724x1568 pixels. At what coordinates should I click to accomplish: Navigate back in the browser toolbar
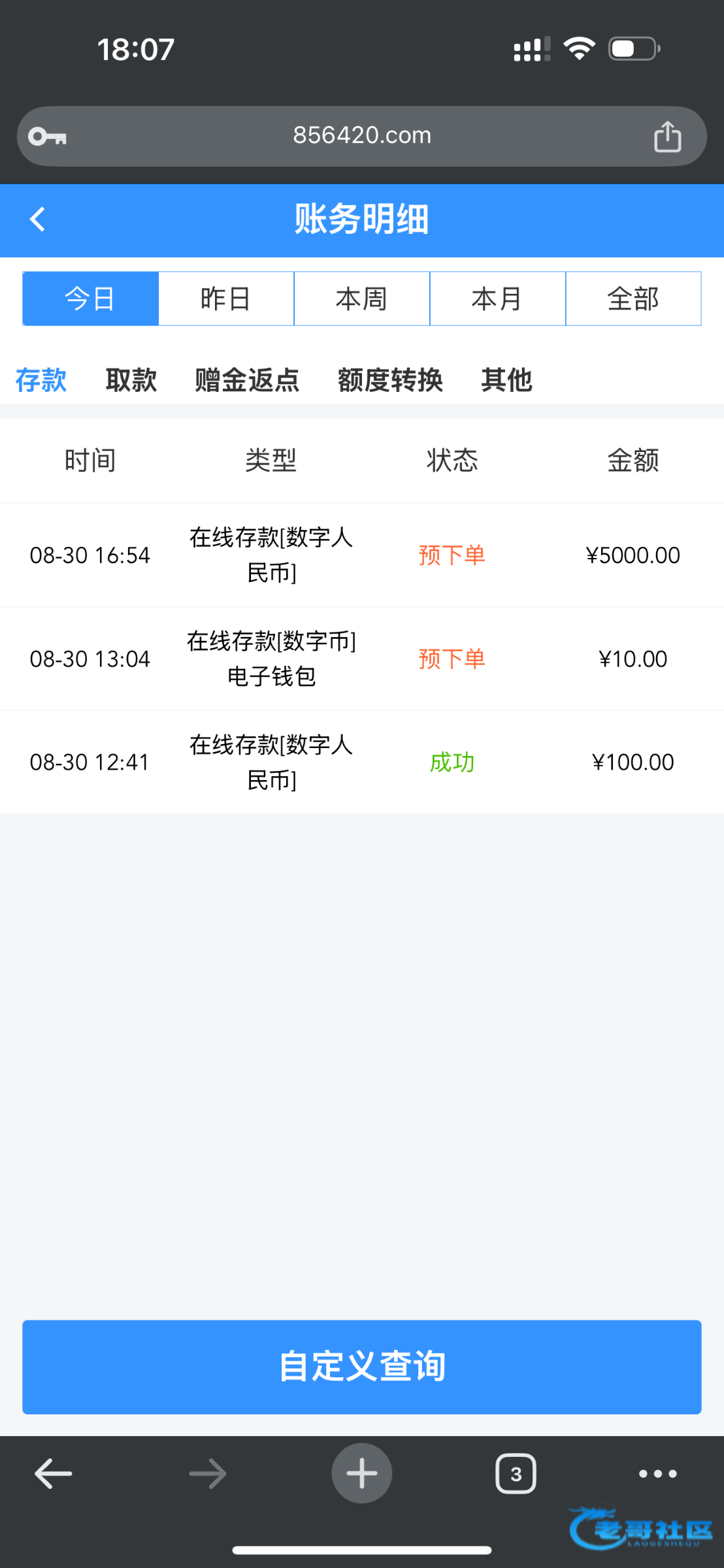(x=54, y=1473)
